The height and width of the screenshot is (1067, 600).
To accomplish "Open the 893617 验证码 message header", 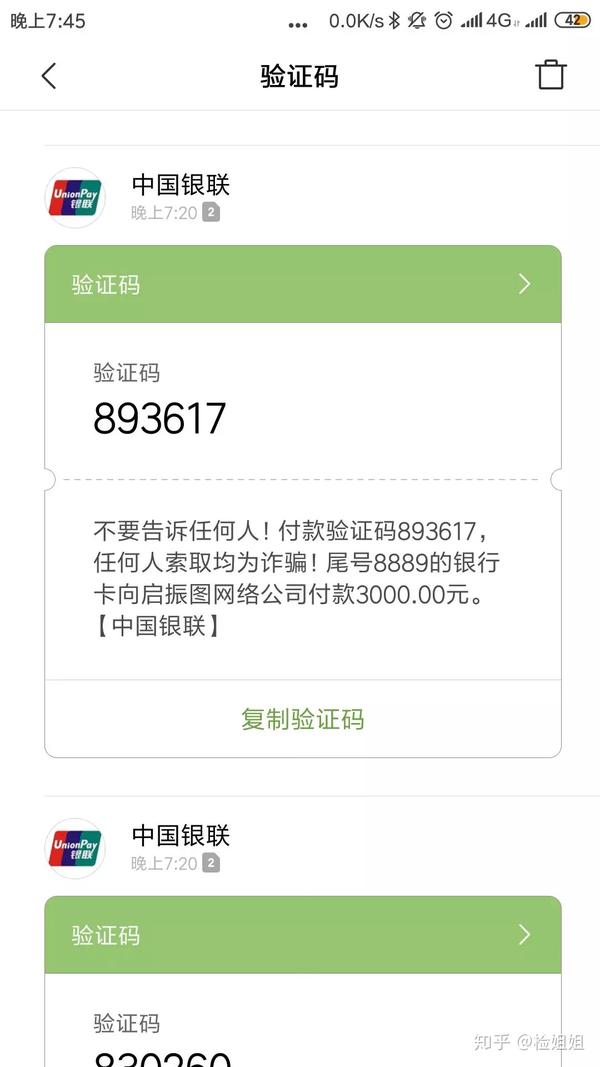I will (x=302, y=284).
